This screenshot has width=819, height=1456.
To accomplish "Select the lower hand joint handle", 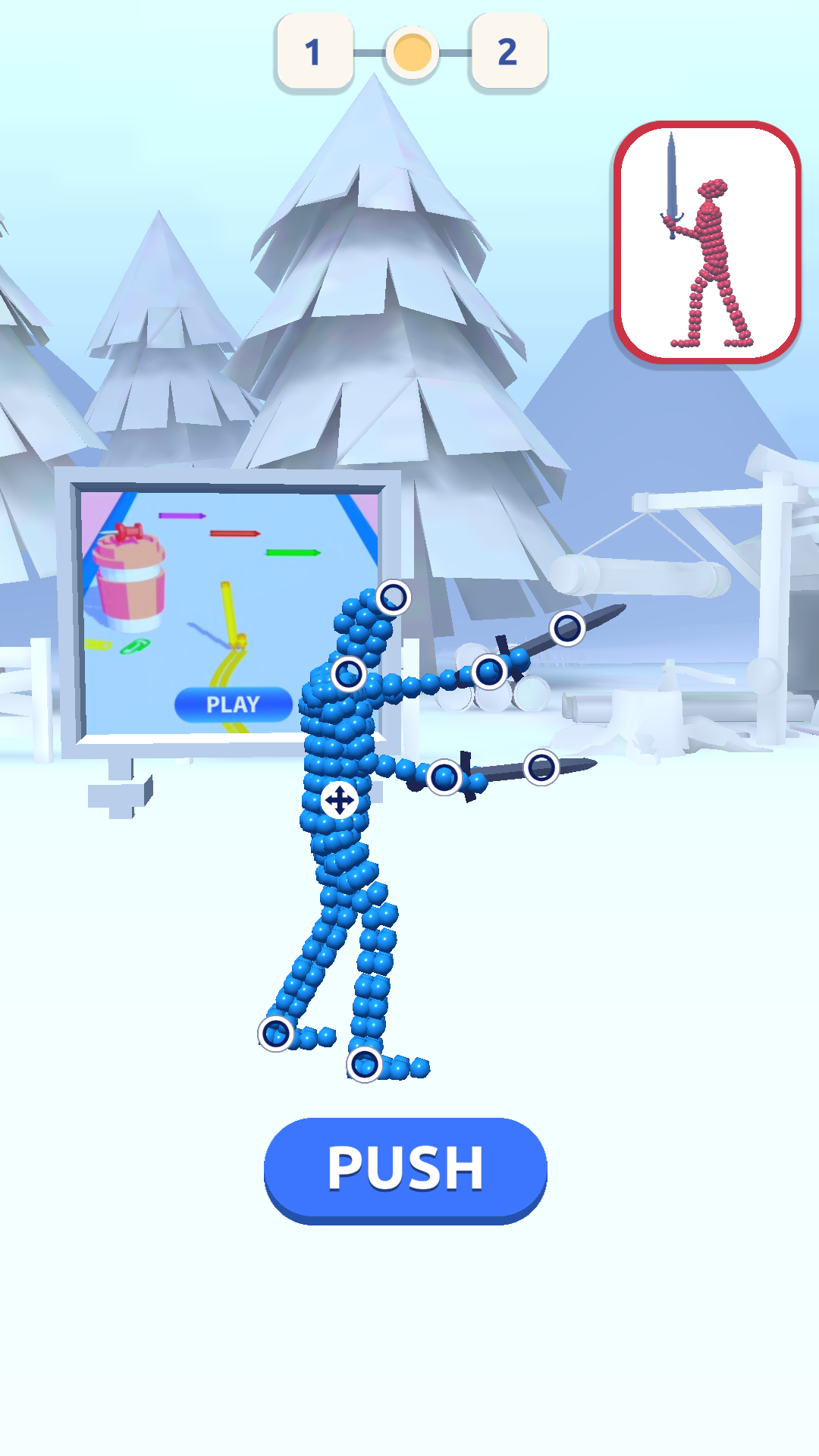I will (444, 777).
